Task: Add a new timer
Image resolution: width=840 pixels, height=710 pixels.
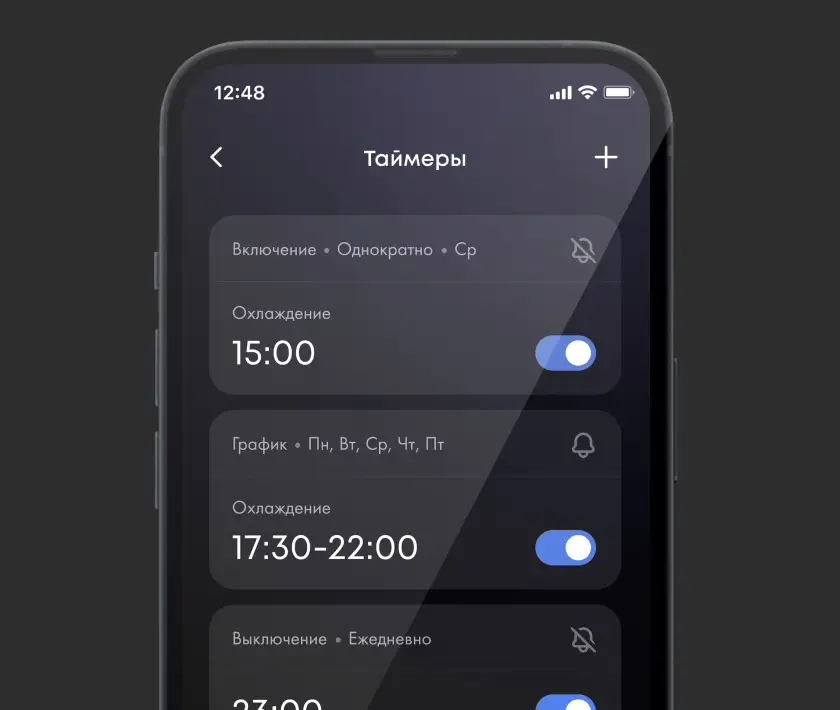Action: point(606,157)
